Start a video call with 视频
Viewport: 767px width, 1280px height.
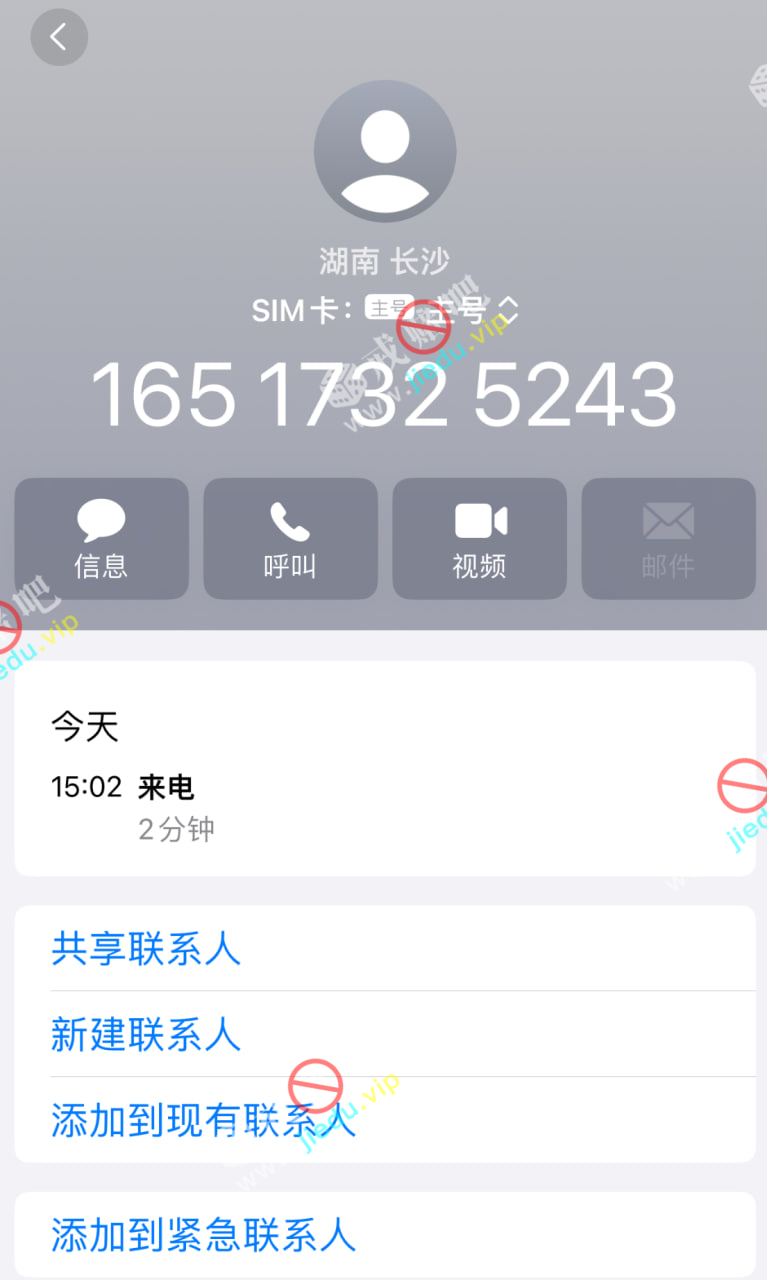479,539
